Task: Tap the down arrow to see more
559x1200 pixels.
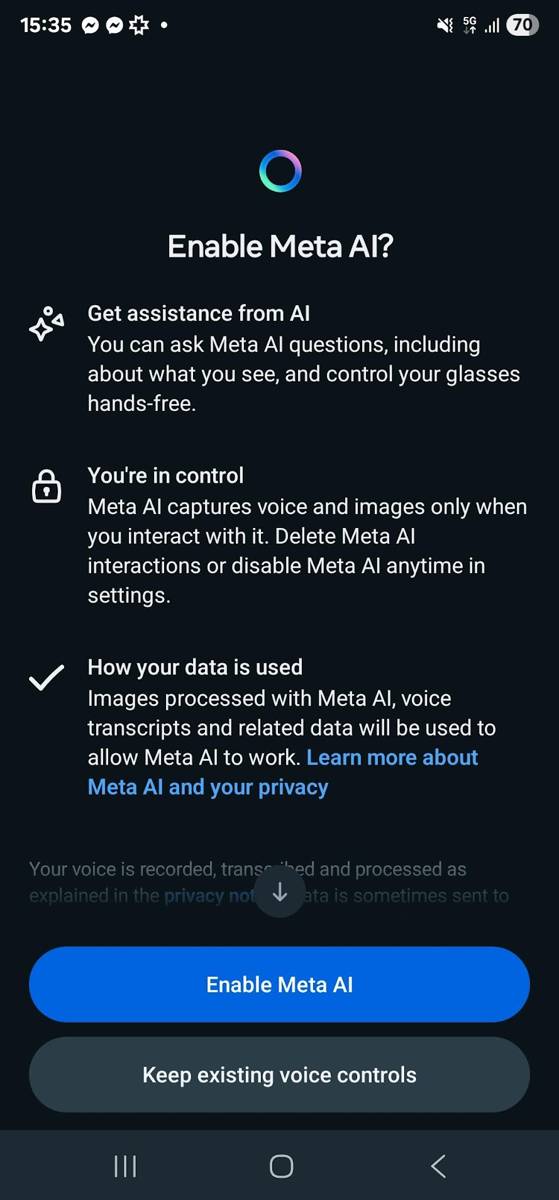Action: click(280, 893)
